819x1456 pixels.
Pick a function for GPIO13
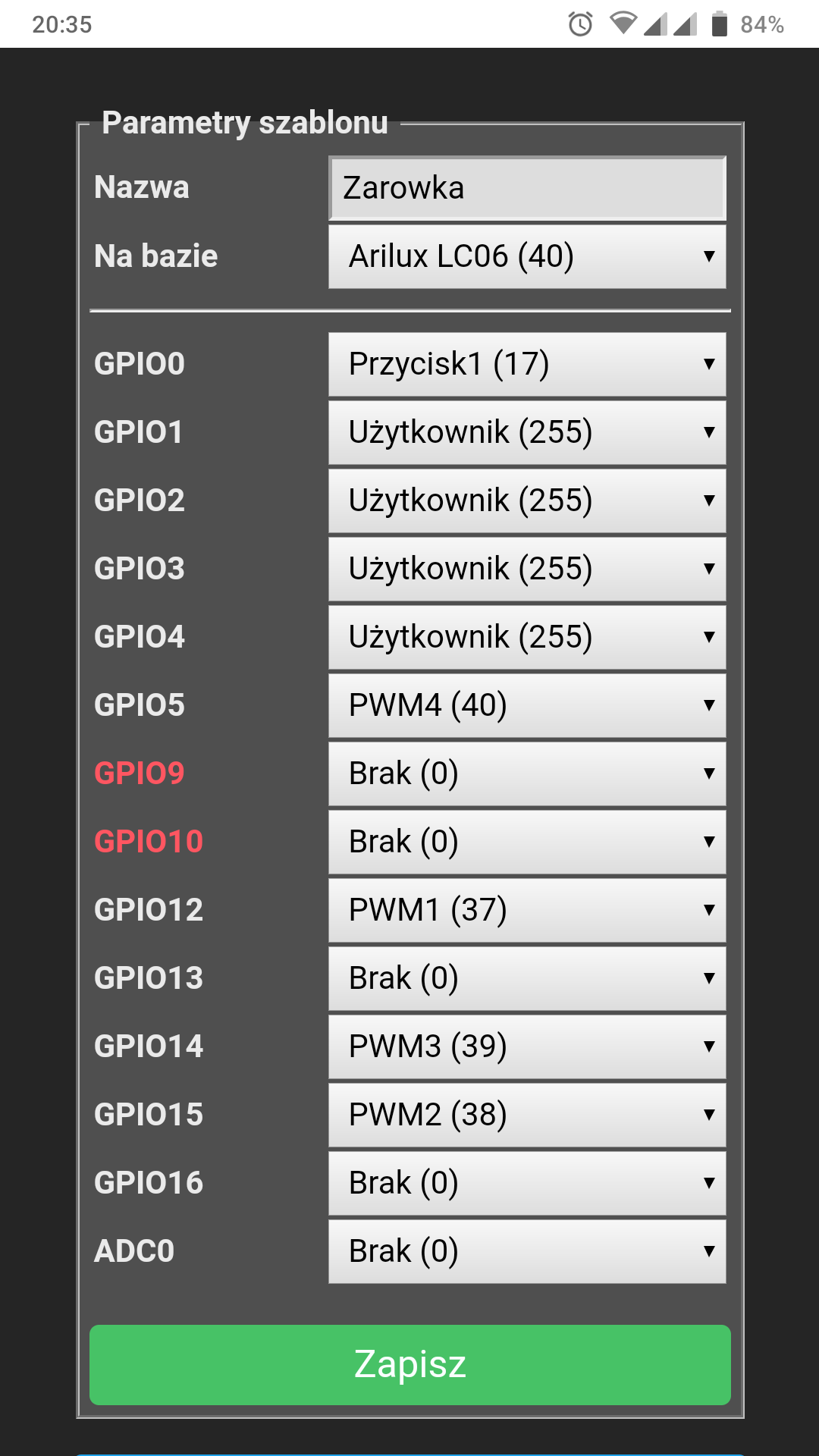527,978
